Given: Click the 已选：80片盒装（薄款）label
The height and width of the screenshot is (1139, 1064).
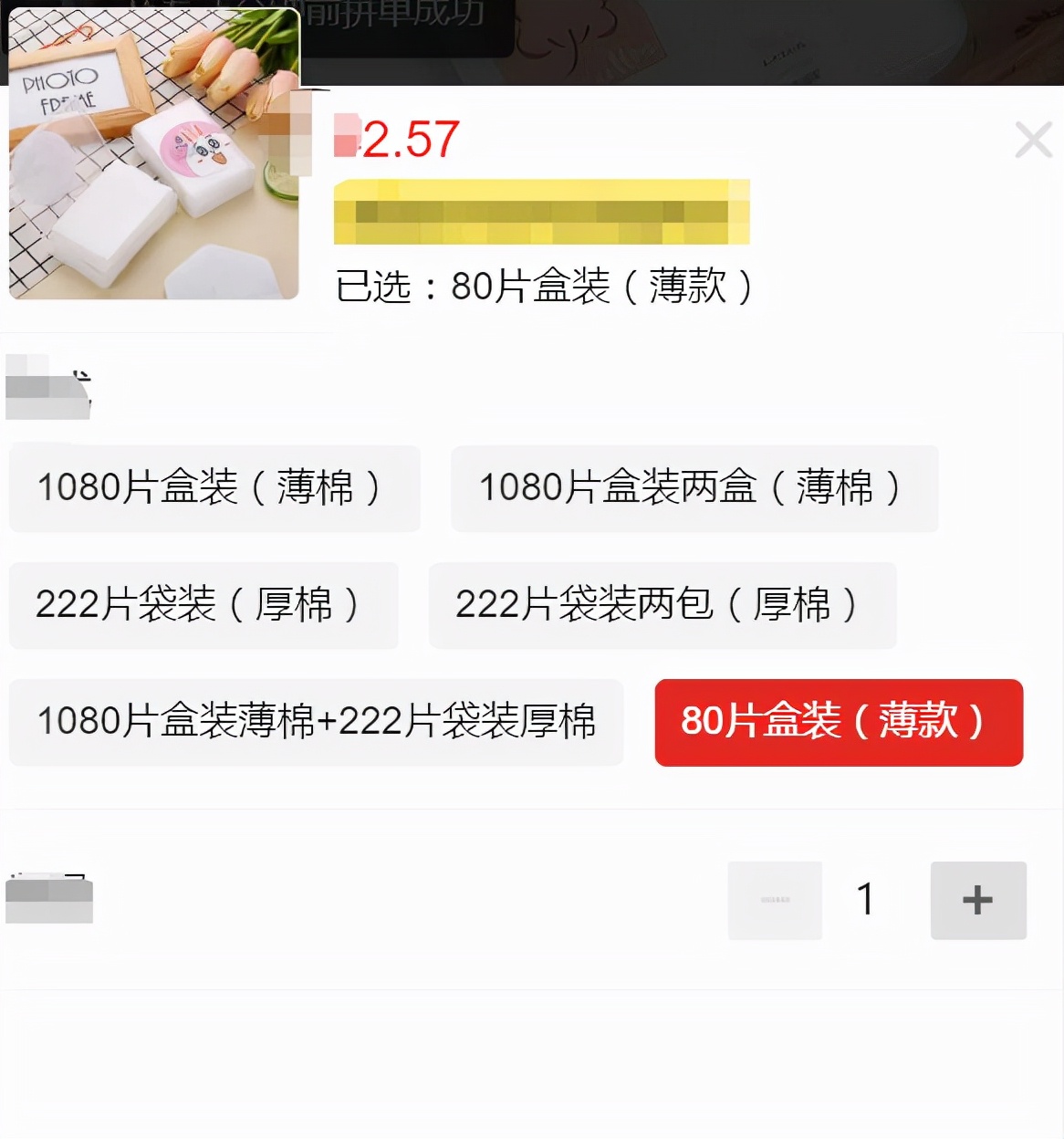Looking at the screenshot, I should point(545,286).
